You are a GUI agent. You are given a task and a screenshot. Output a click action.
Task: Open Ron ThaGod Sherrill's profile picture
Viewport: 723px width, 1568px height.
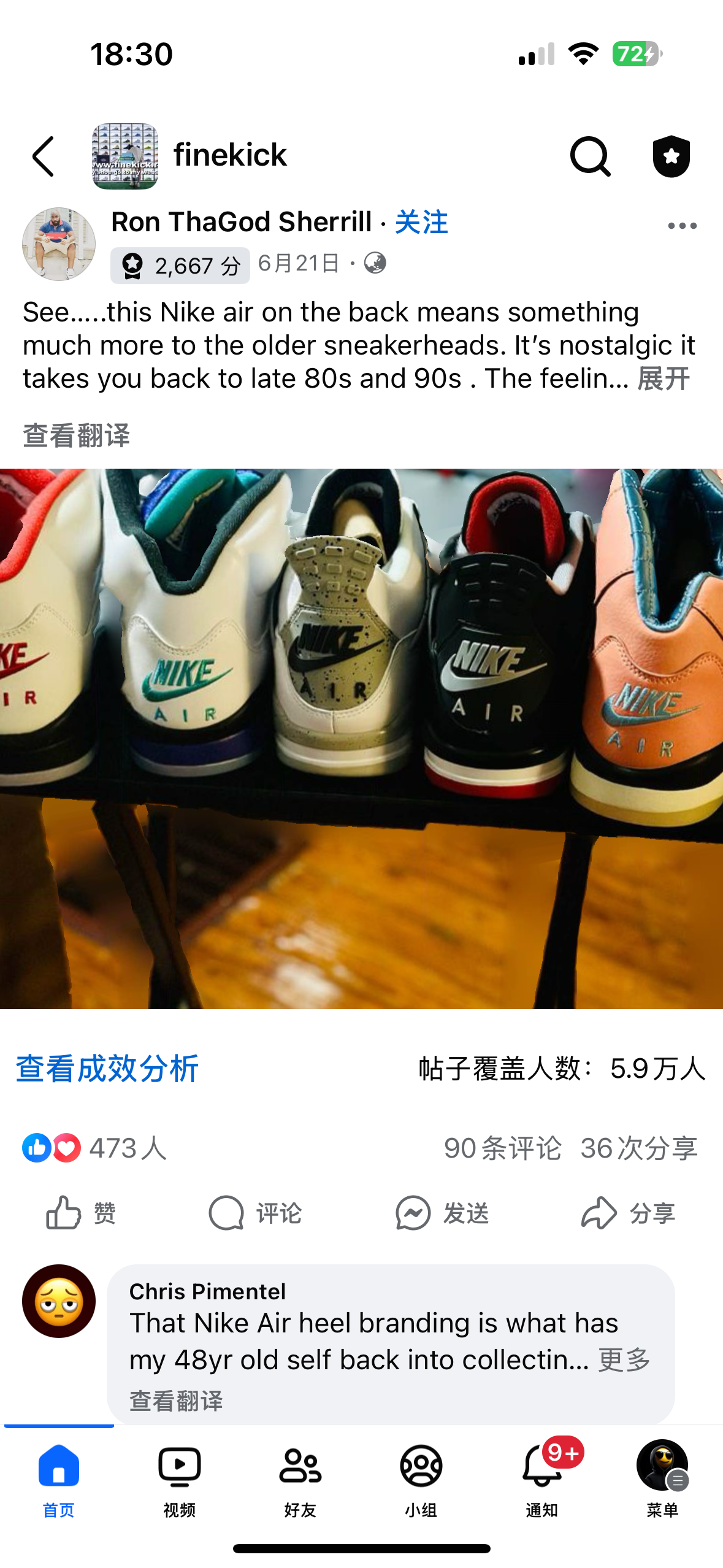[x=59, y=244]
